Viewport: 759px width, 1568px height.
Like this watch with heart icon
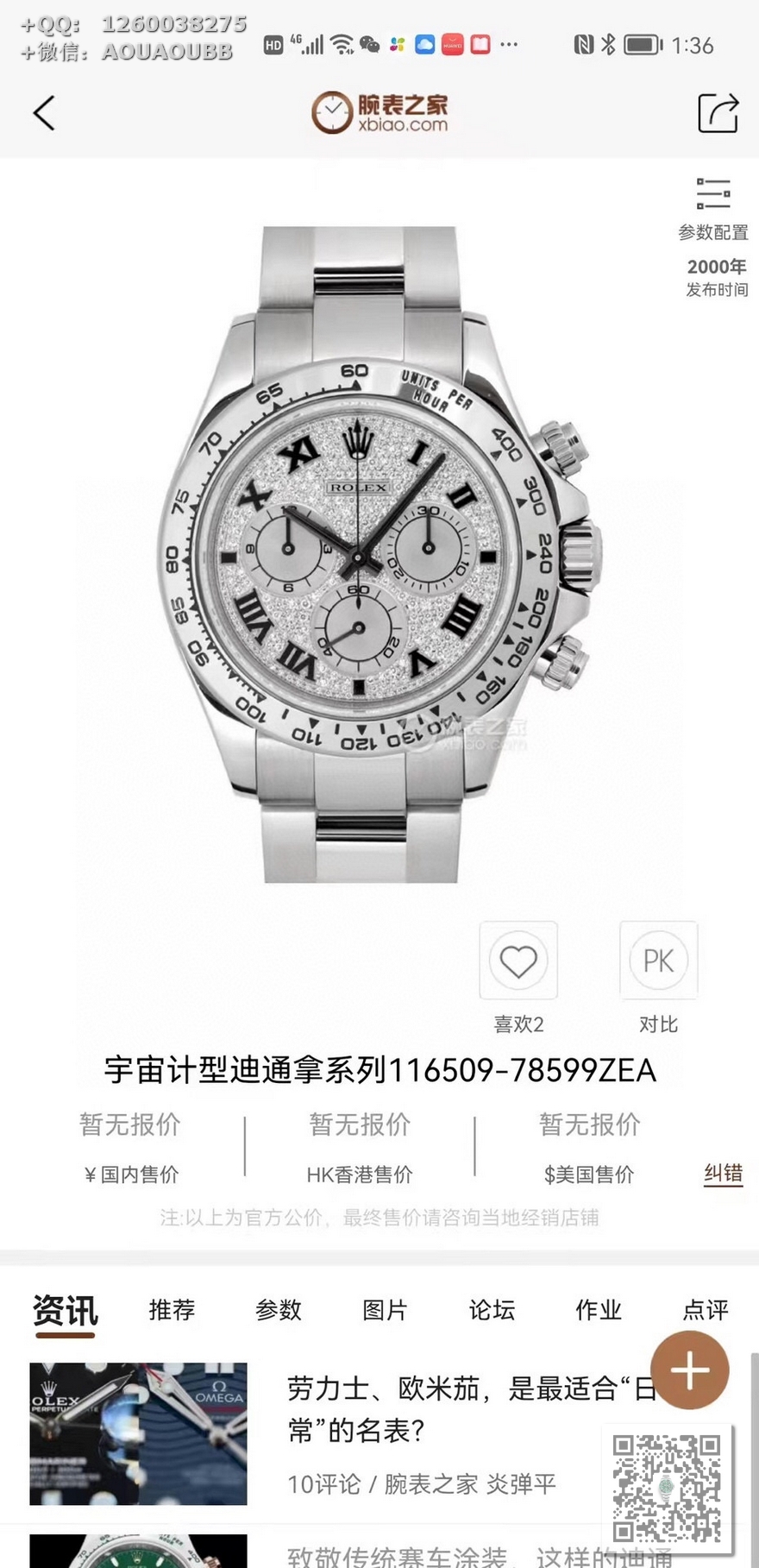coord(518,961)
